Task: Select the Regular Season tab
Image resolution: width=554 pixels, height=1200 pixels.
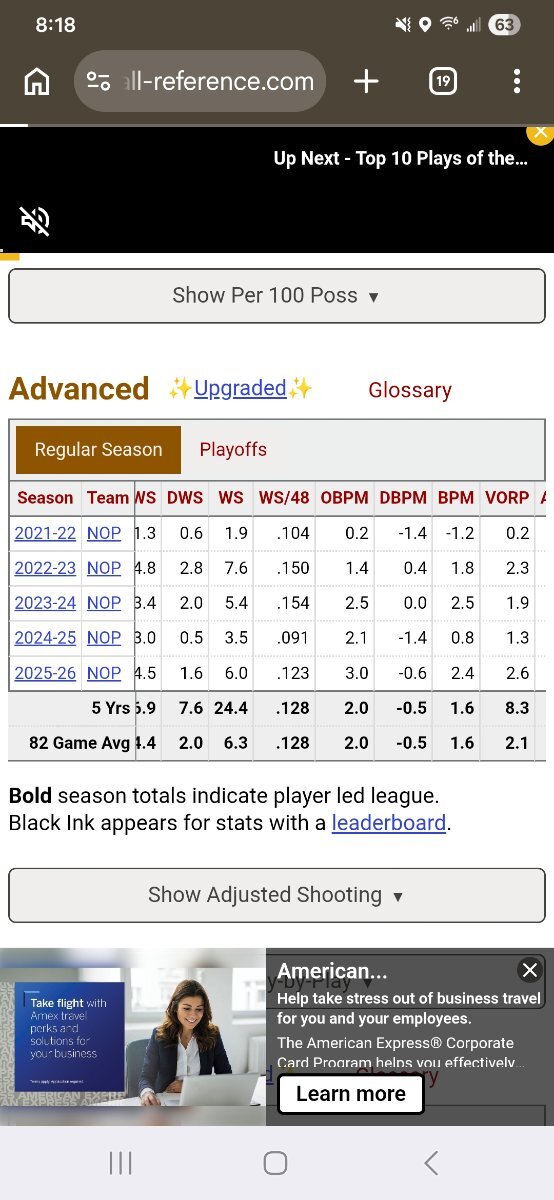Action: pos(98,450)
